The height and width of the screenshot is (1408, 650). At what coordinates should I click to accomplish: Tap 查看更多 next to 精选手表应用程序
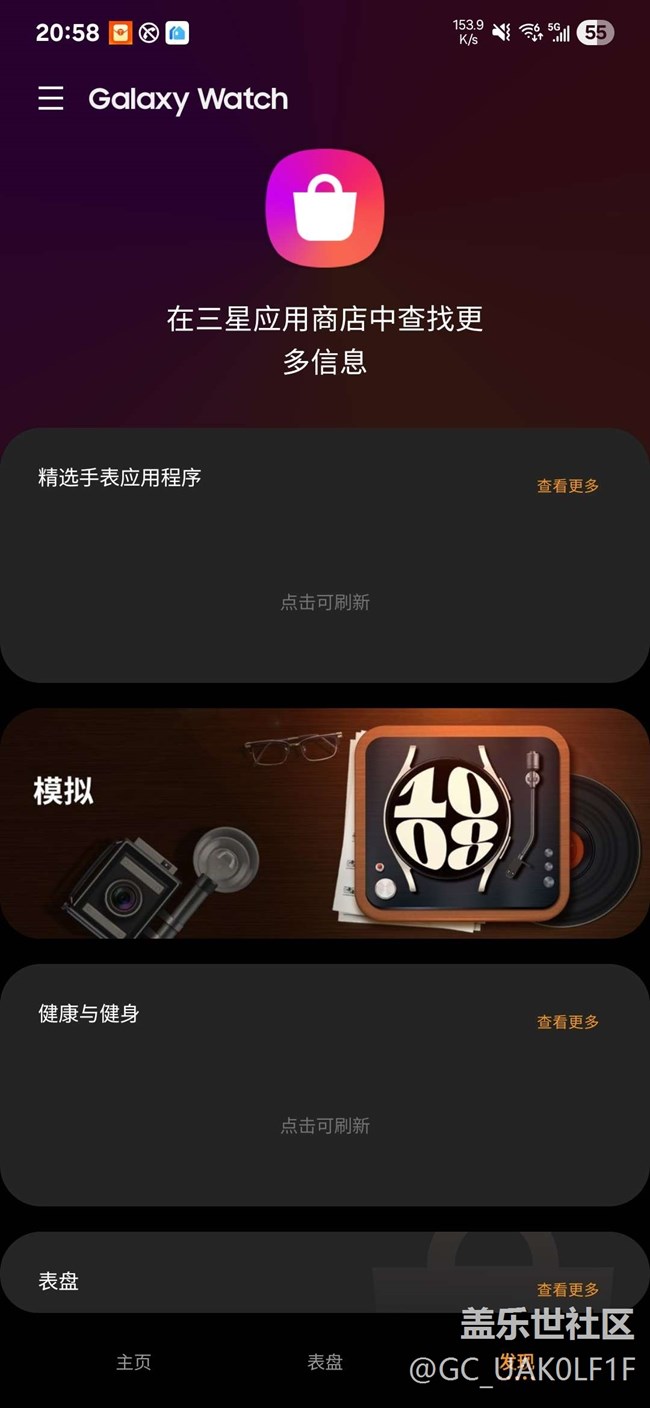(567, 486)
